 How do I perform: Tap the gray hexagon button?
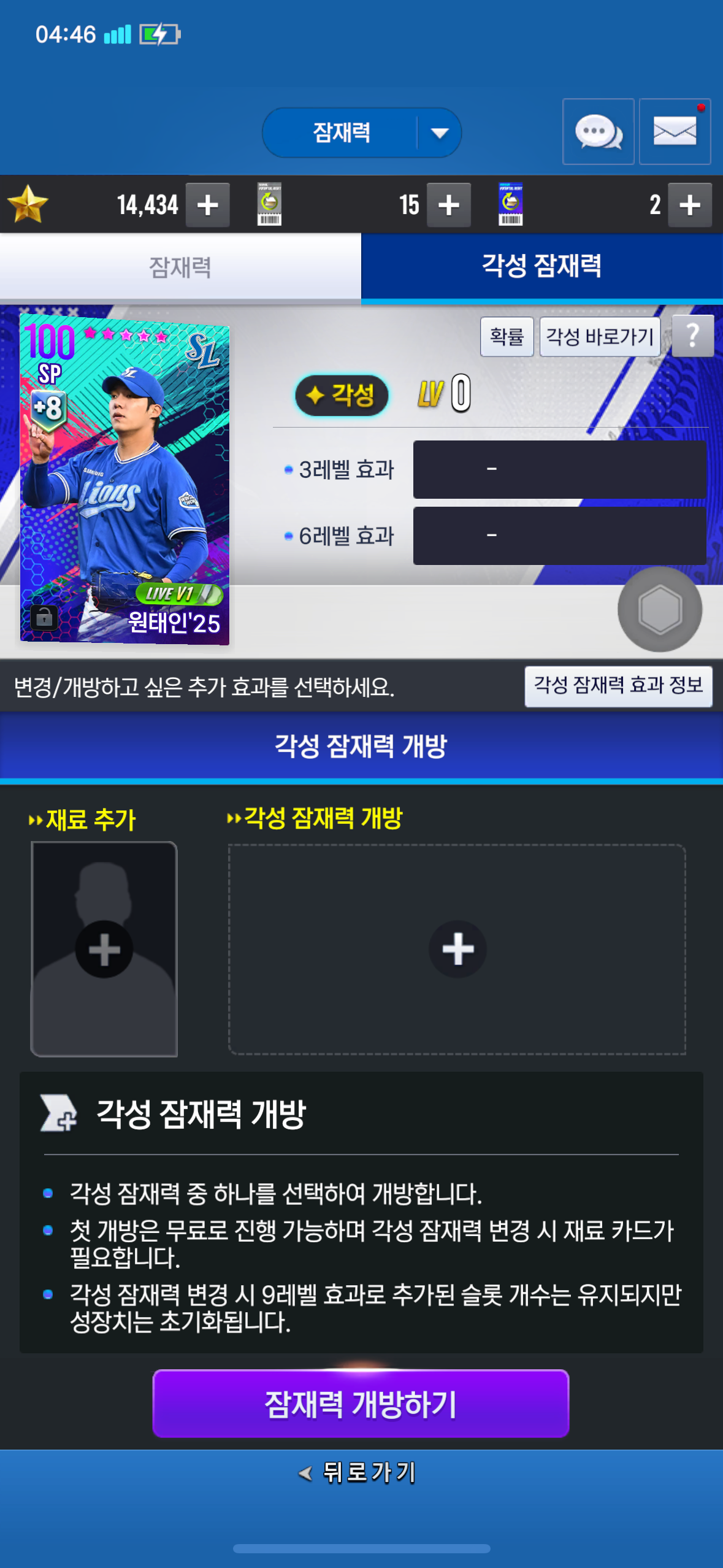pos(659,609)
